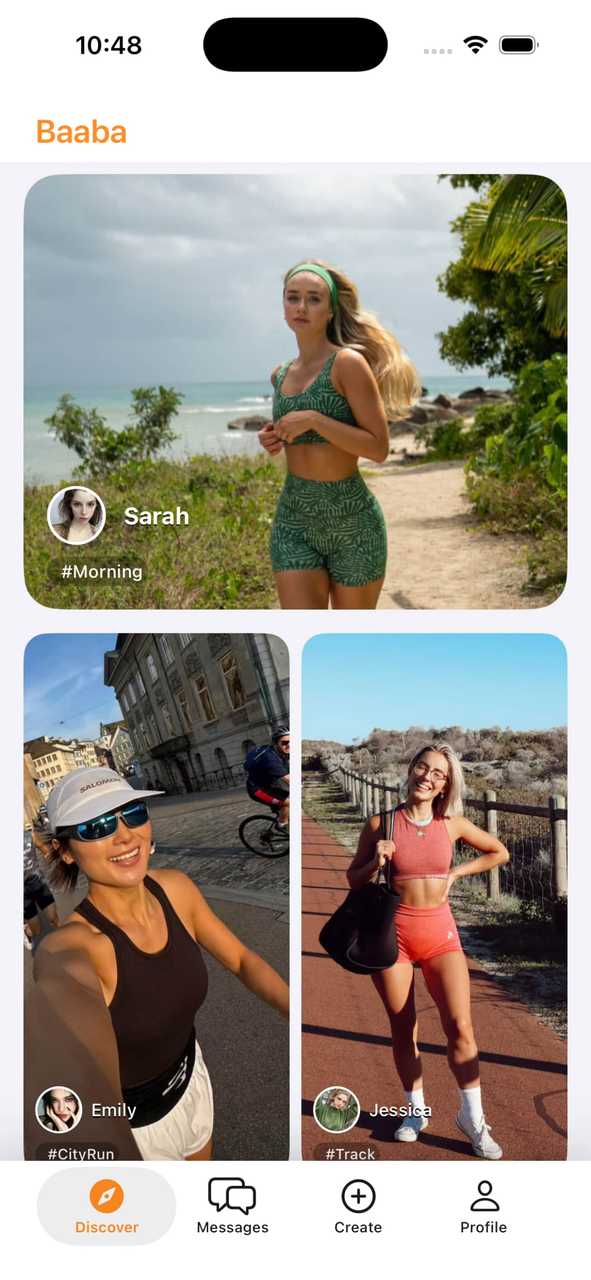This screenshot has height=1280, width=591.
Task: Open Emily's #CityRun post card
Action: [156, 897]
